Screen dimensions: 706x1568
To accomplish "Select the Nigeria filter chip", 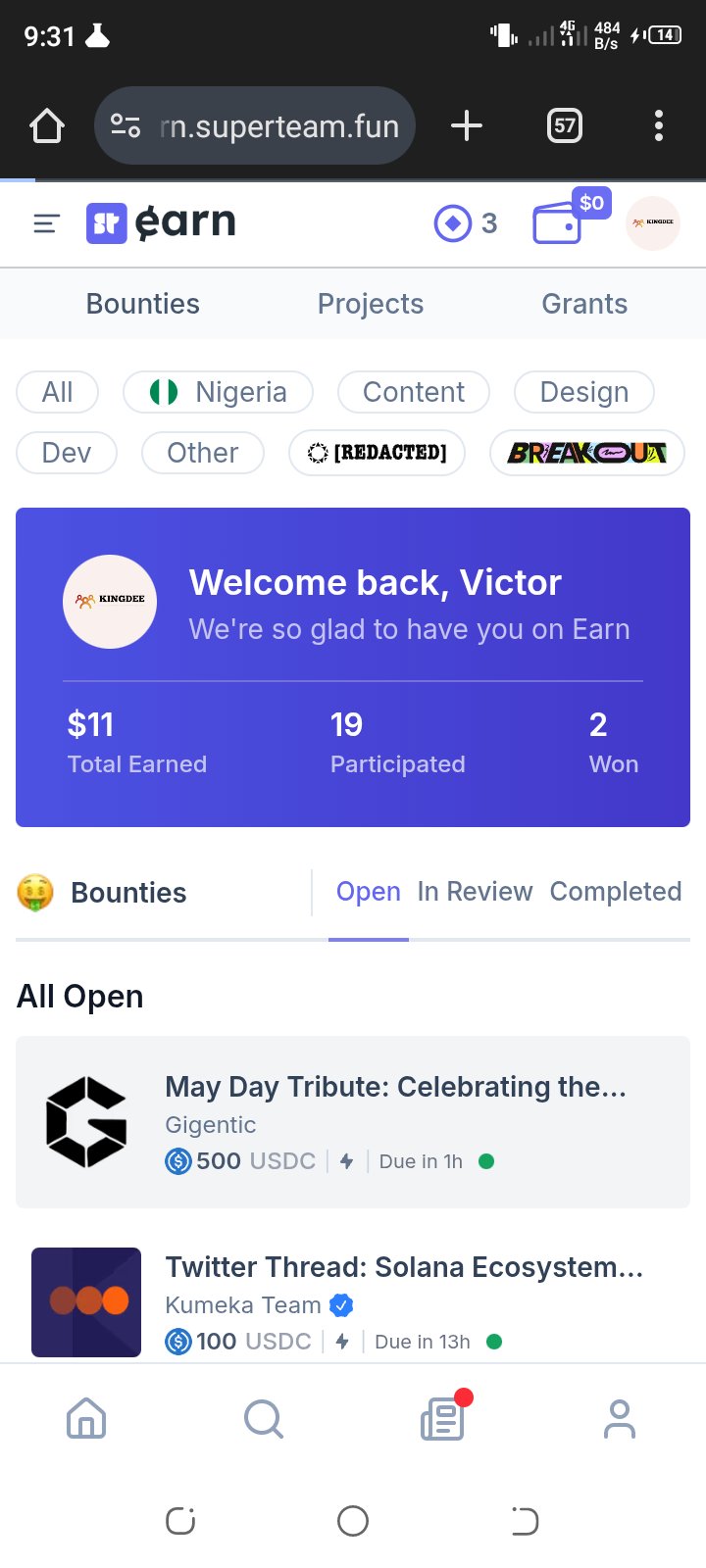I will [x=218, y=392].
